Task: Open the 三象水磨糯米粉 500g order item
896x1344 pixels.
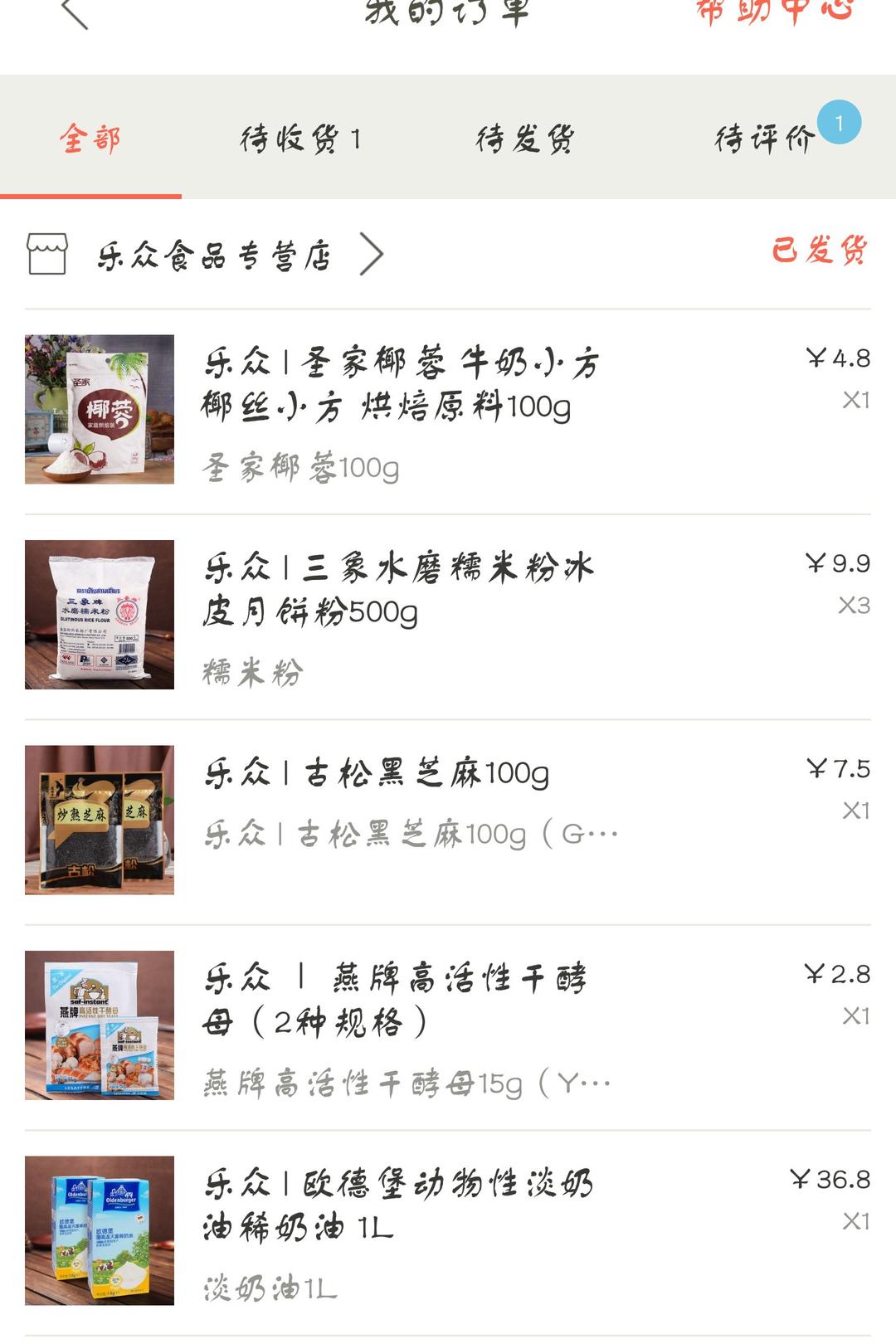Action: (398, 615)
